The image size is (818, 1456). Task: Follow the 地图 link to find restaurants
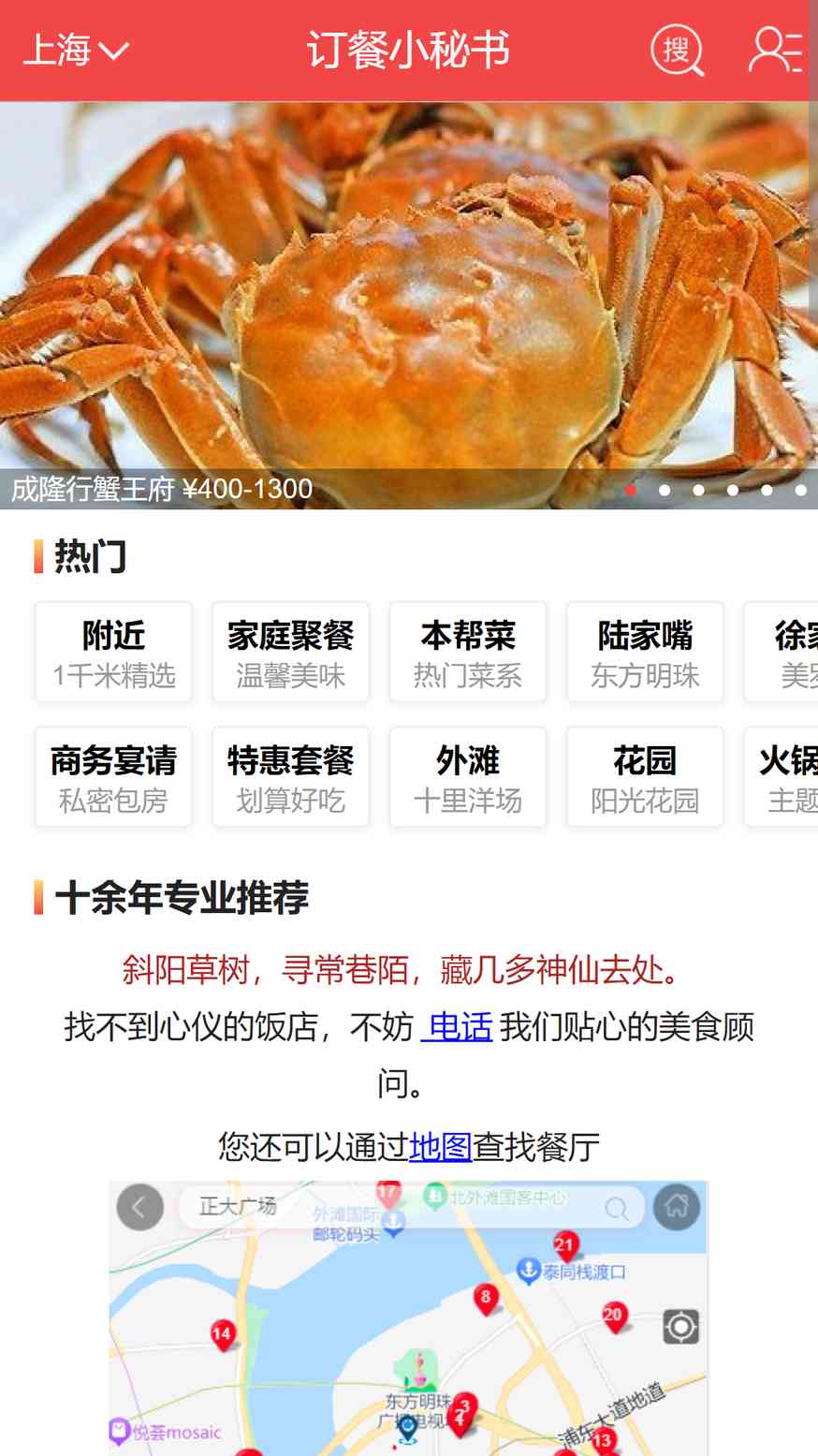440,1146
